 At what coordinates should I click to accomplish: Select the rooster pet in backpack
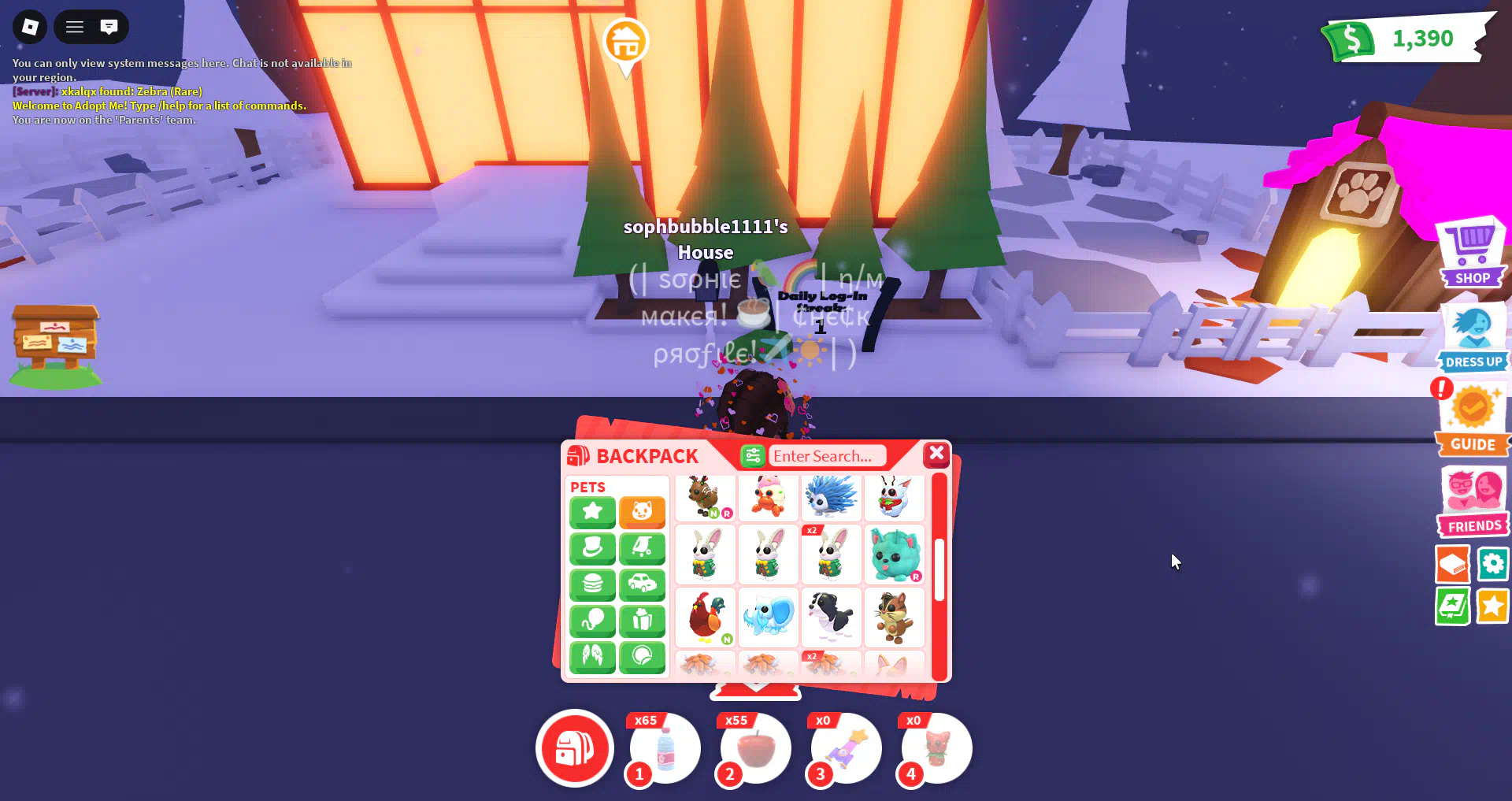(x=706, y=617)
